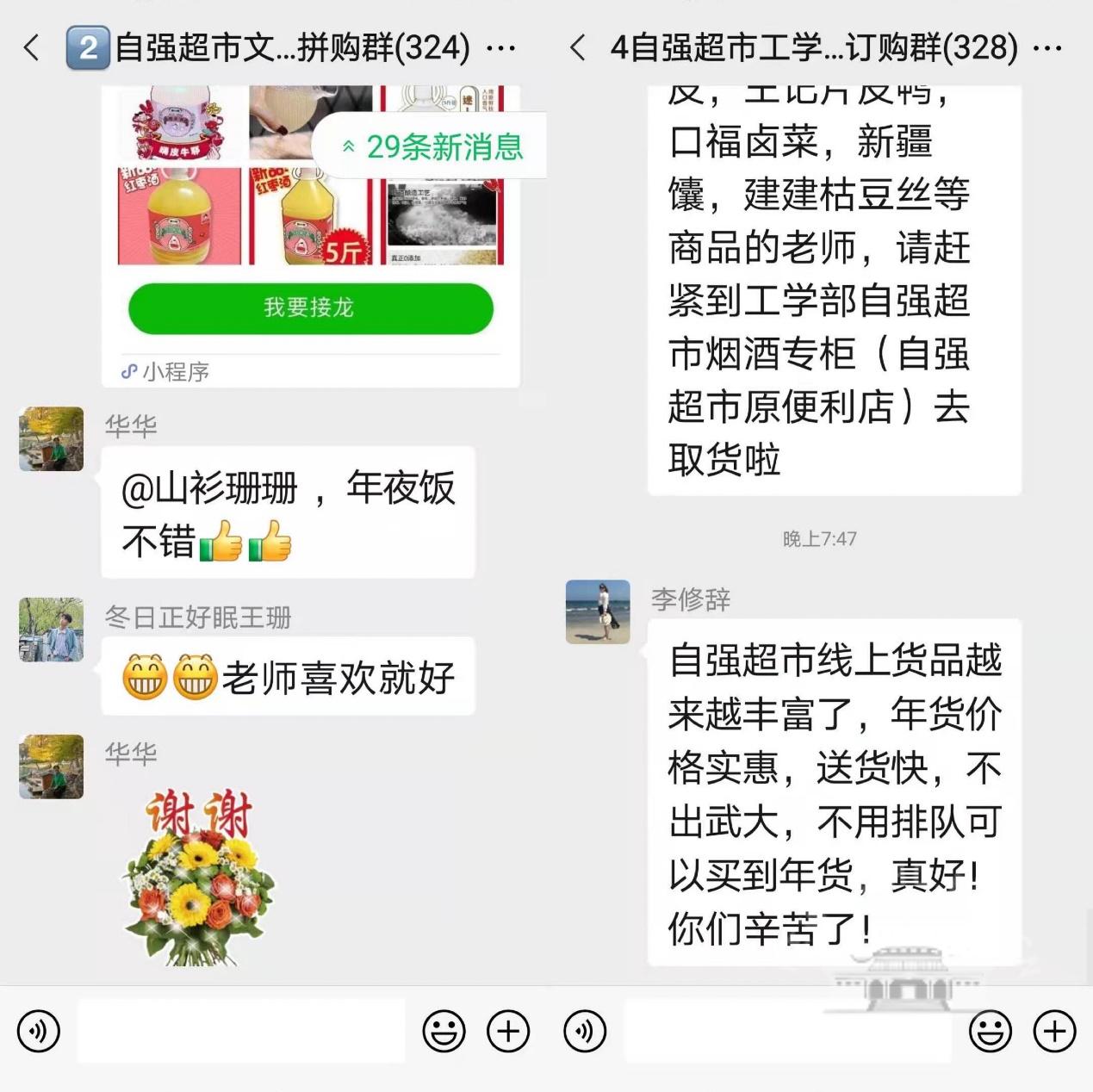
Task: Open the plus attachments in the 拼购群 chat
Action: (x=508, y=1031)
